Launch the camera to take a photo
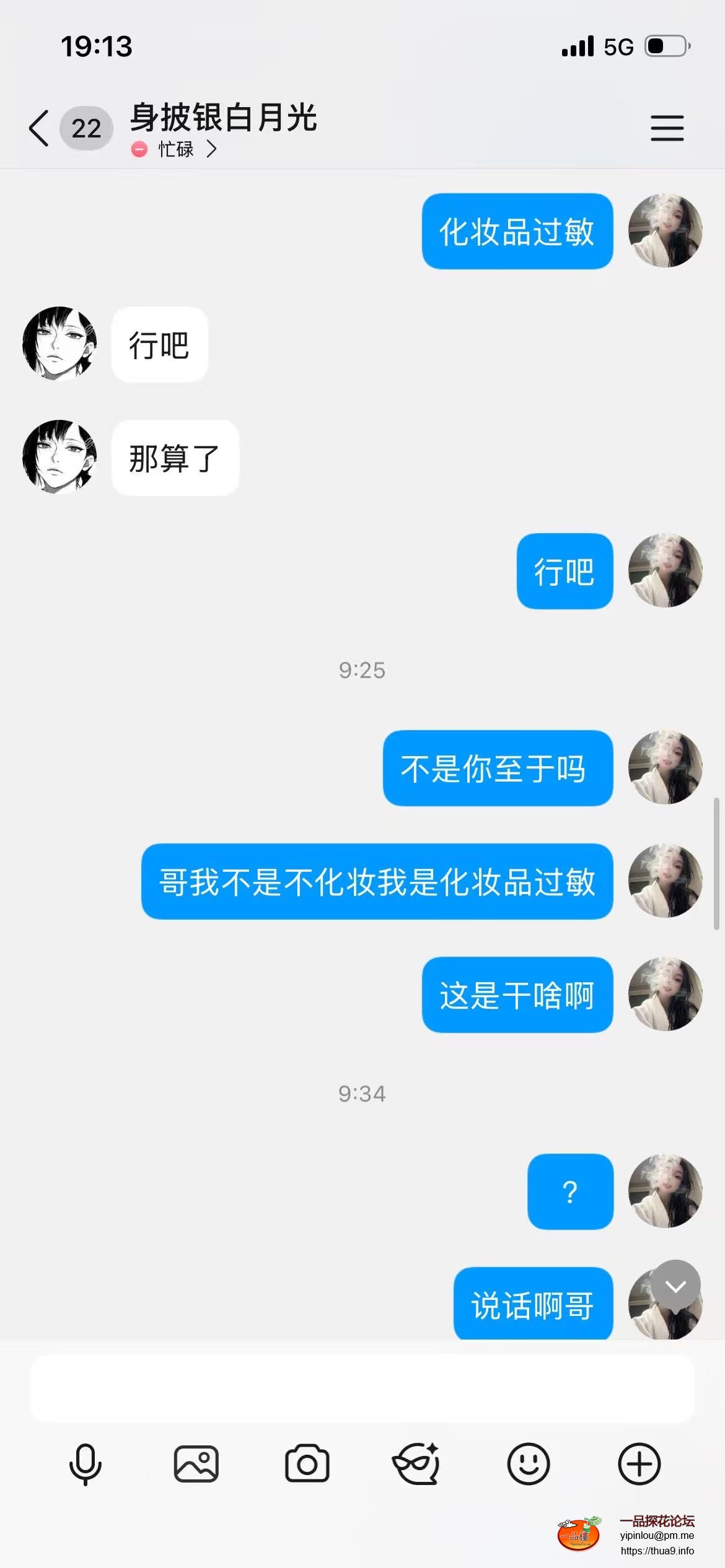The height and width of the screenshot is (1568, 725). pyautogui.click(x=307, y=1464)
